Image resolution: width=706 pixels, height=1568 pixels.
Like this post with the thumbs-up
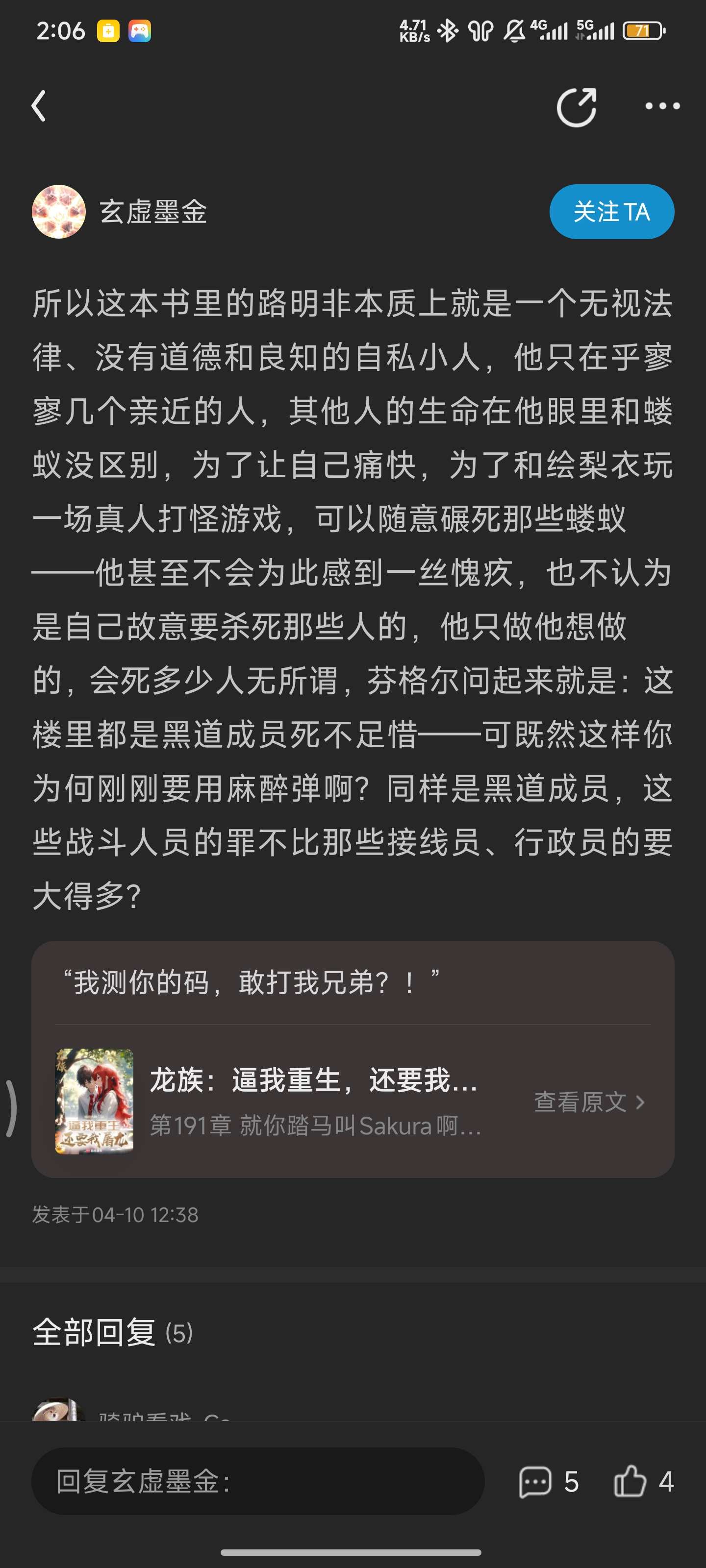(x=630, y=1481)
